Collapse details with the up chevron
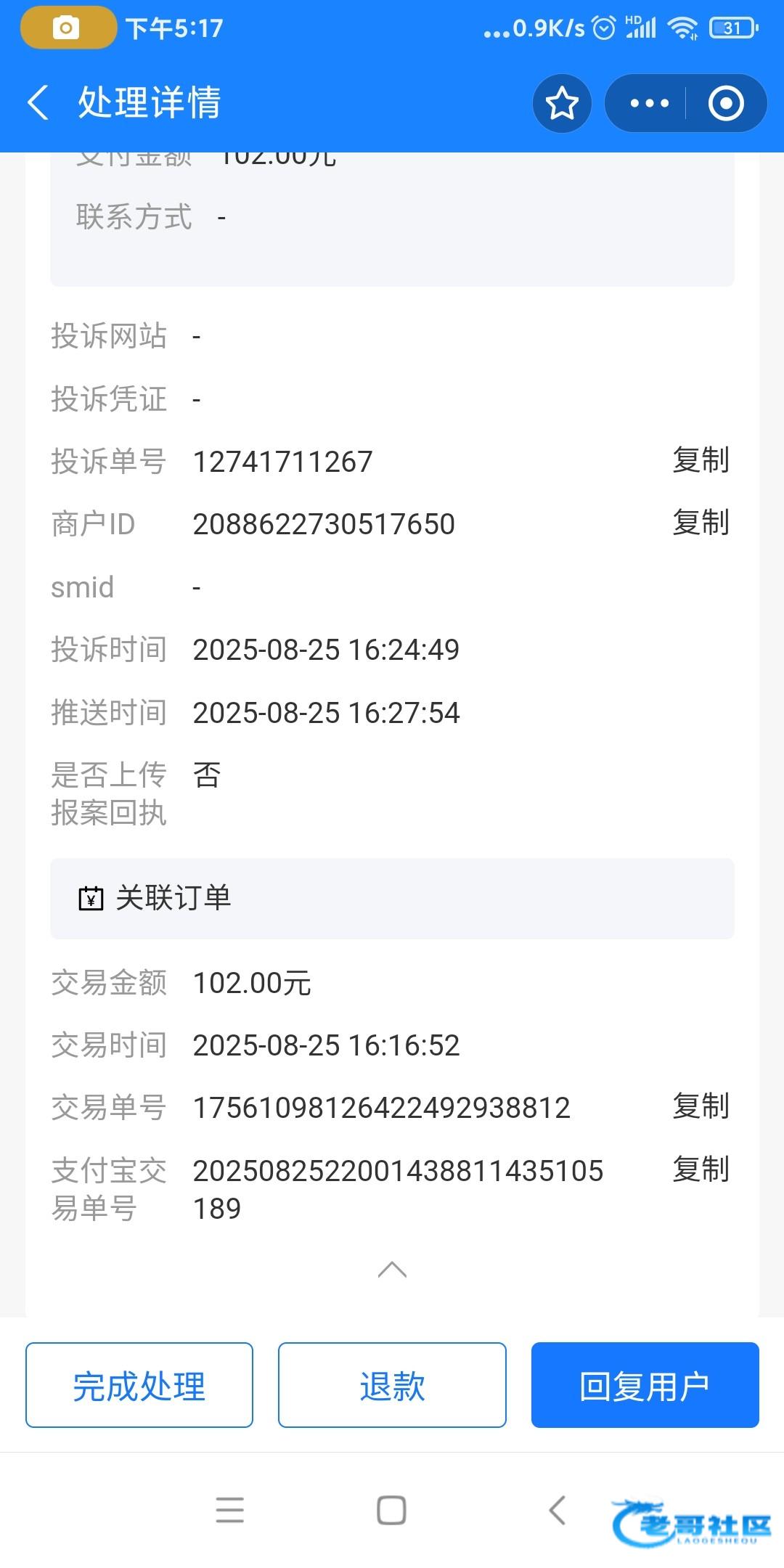The height and width of the screenshot is (1568, 784). [x=392, y=1269]
